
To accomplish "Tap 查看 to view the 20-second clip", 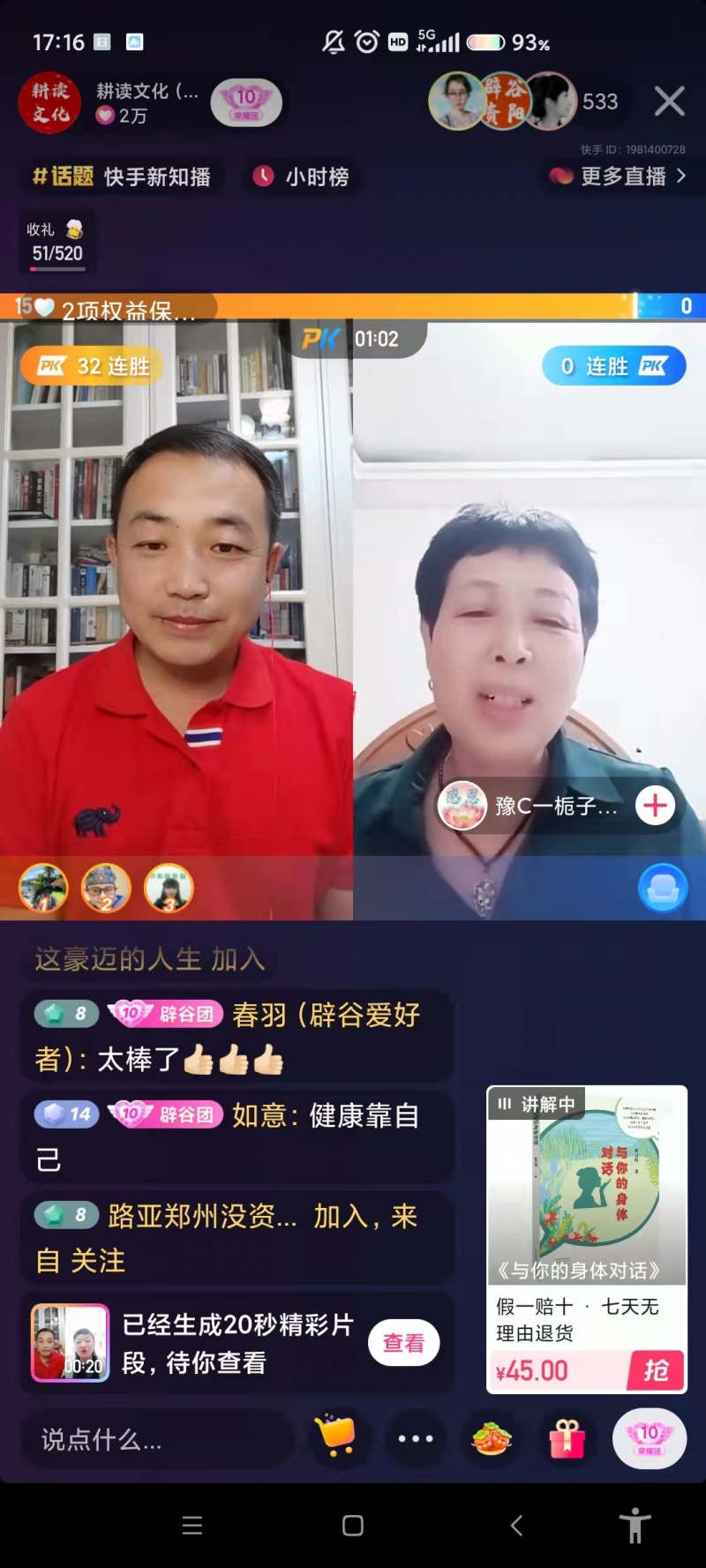I will coord(403,1342).
